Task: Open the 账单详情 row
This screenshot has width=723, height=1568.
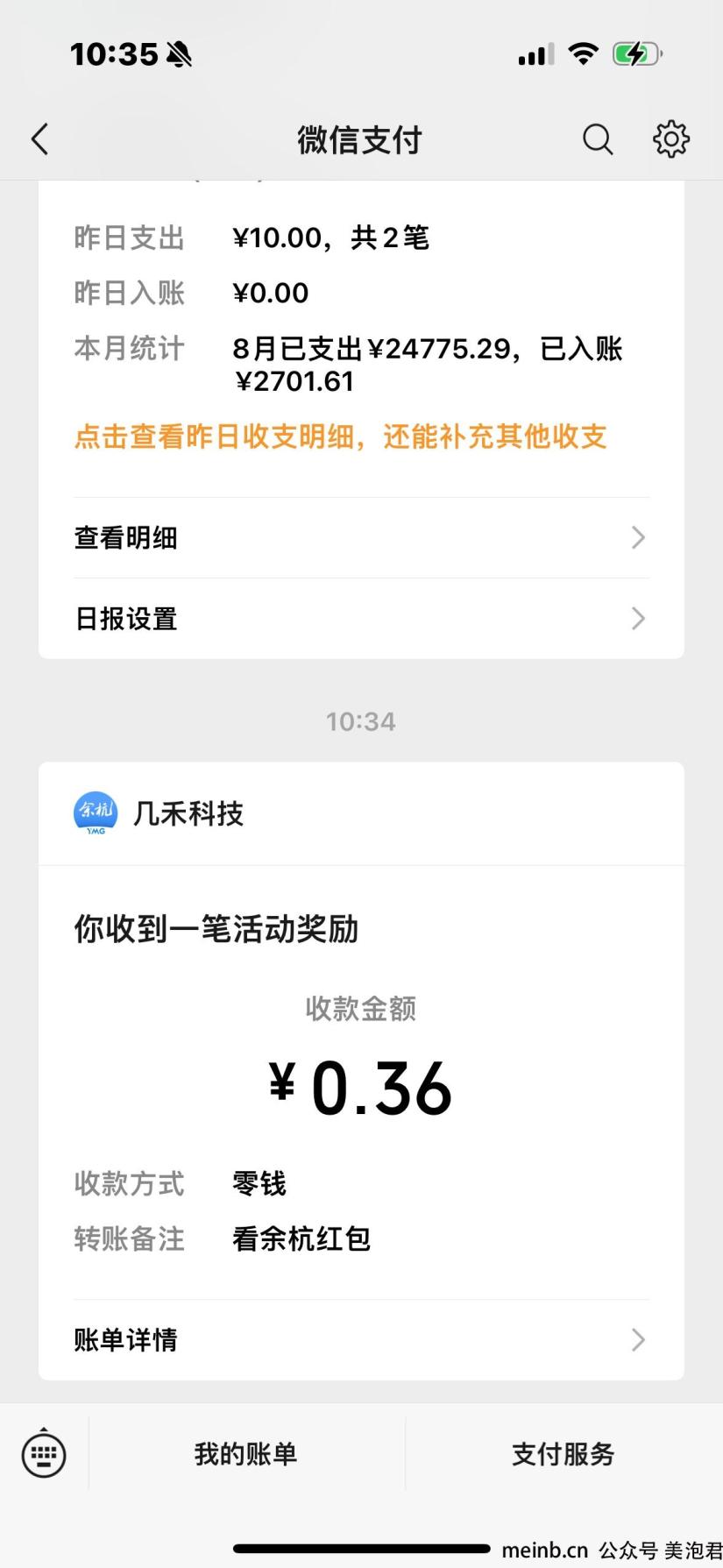Action: tap(361, 1340)
